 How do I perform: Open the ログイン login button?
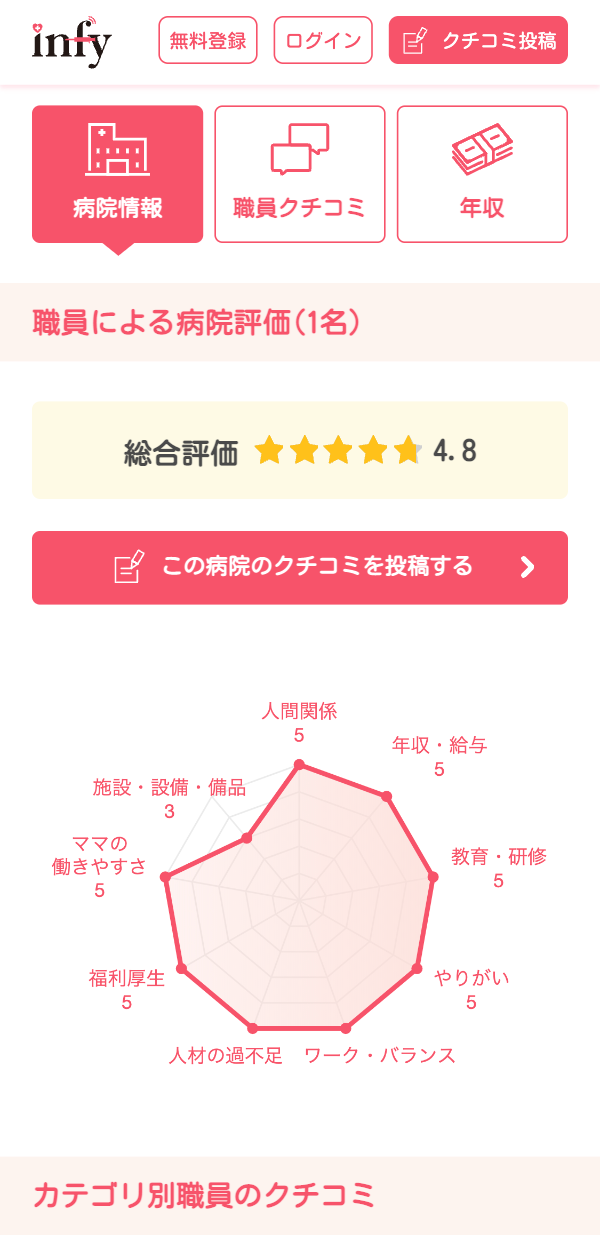point(323,40)
